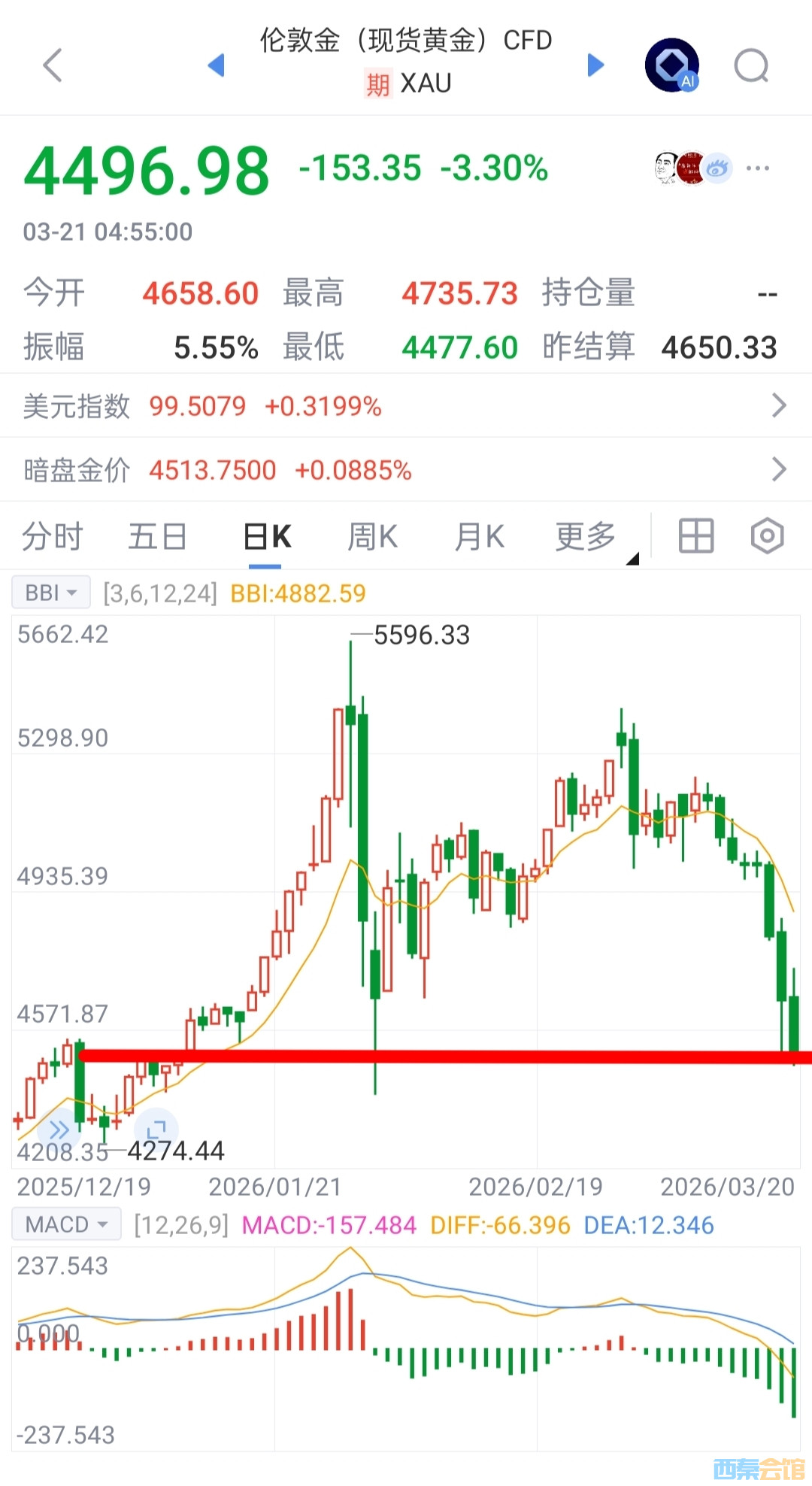This screenshot has width=812, height=1486.
Task: Open the three-dot overflow menu
Action: click(758, 168)
